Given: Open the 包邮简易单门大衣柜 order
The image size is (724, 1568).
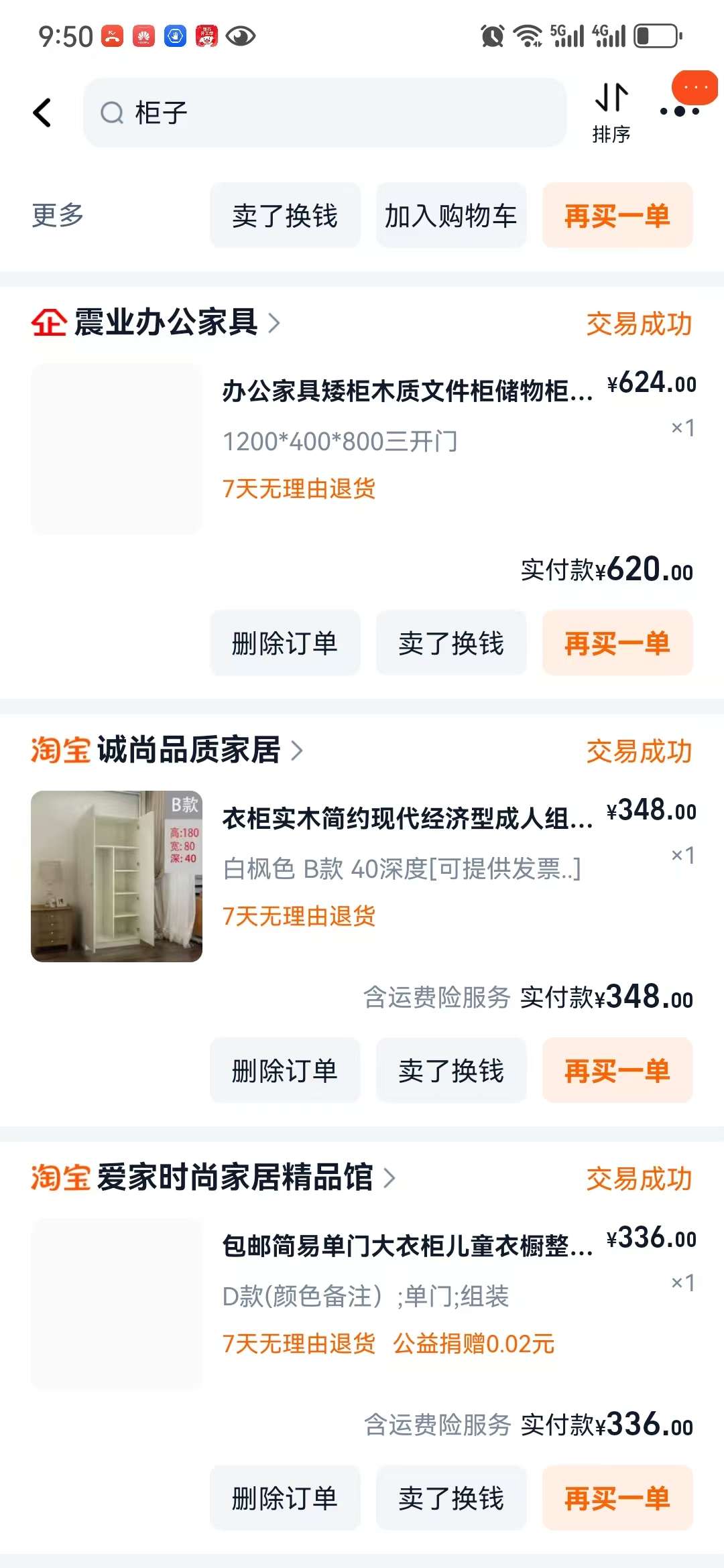Looking at the screenshot, I should pos(408,1246).
